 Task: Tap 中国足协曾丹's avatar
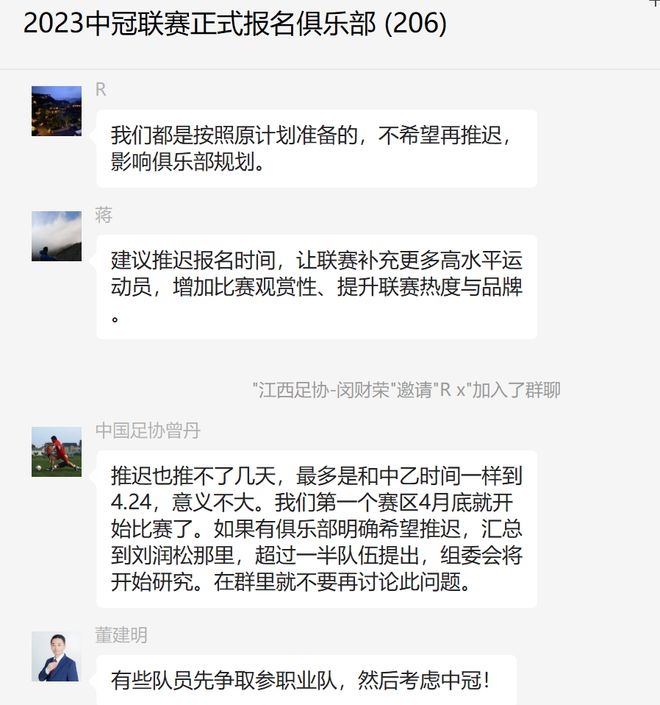[x=56, y=452]
